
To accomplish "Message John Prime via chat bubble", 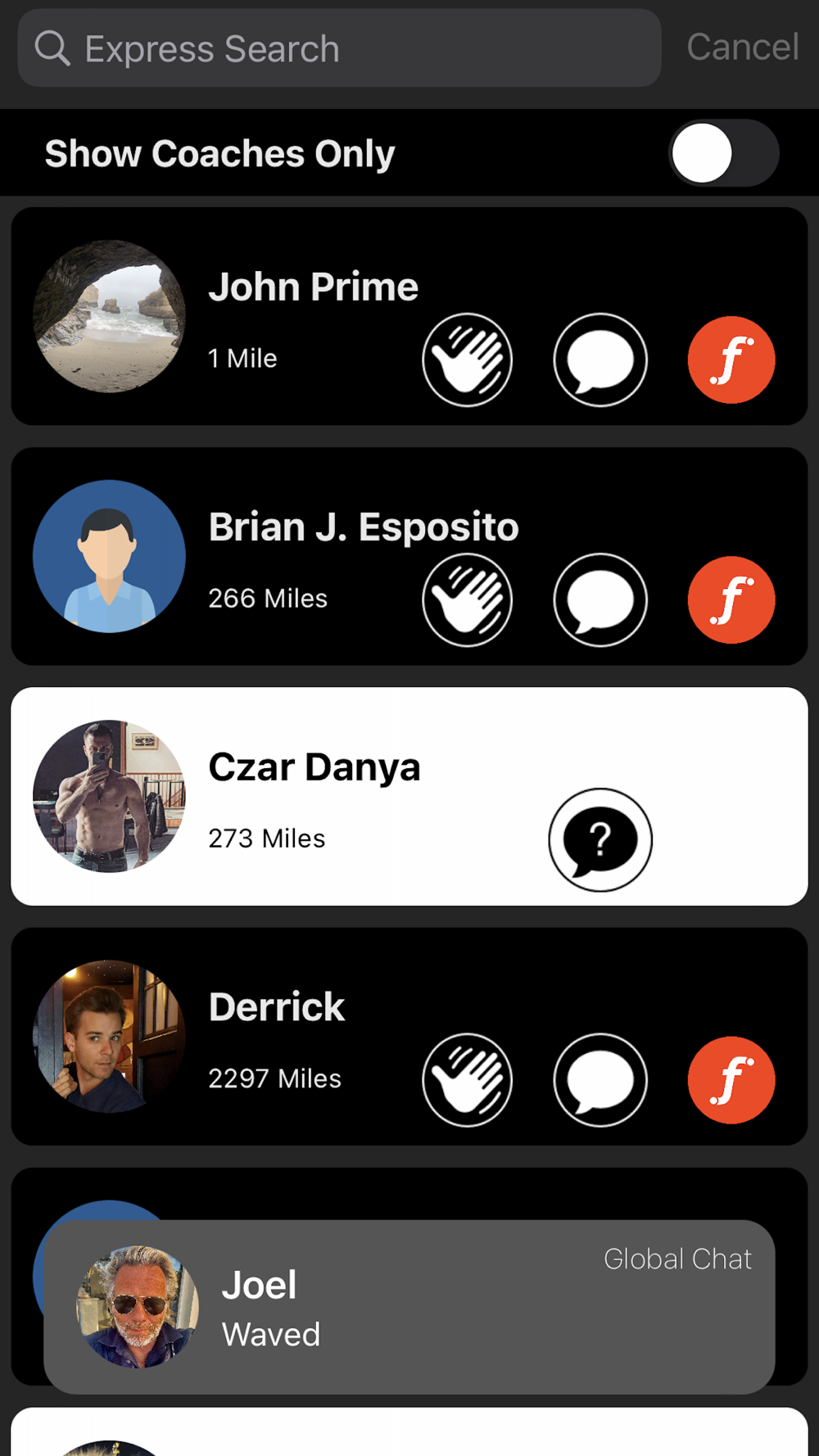I will pos(600,359).
